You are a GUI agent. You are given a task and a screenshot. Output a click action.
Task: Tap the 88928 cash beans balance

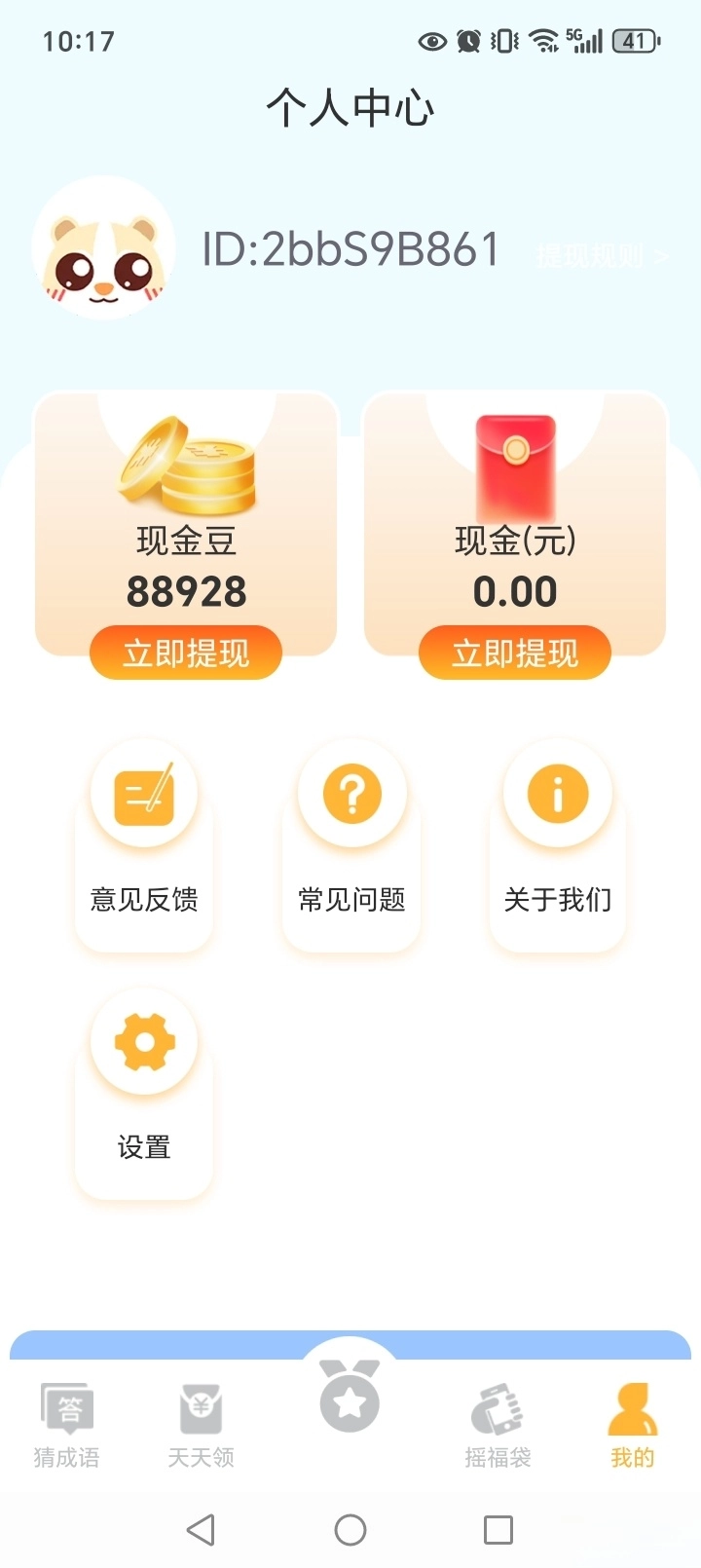(x=186, y=592)
